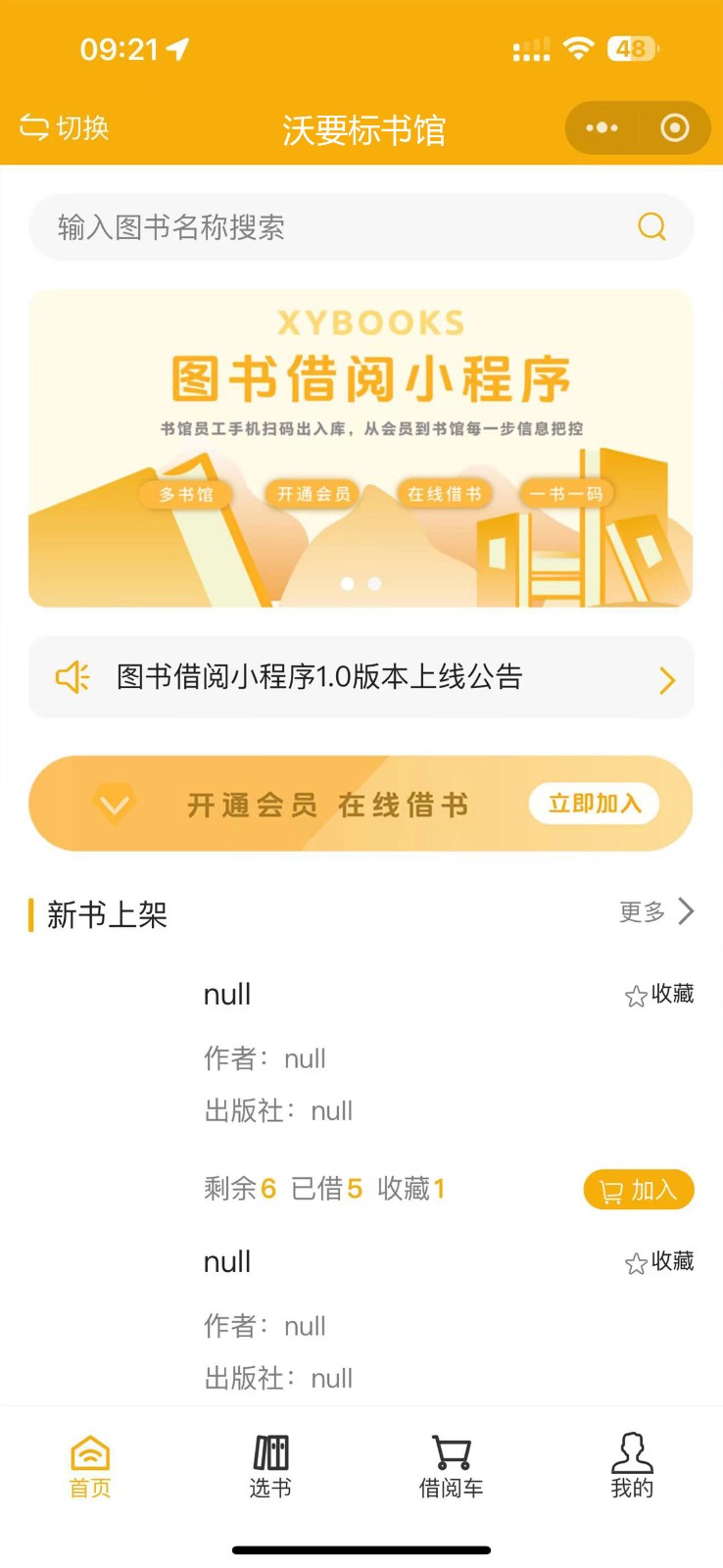Viewport: 723px width, 1568px height.
Task: Switch to the 选书 tab
Action: (x=270, y=1466)
